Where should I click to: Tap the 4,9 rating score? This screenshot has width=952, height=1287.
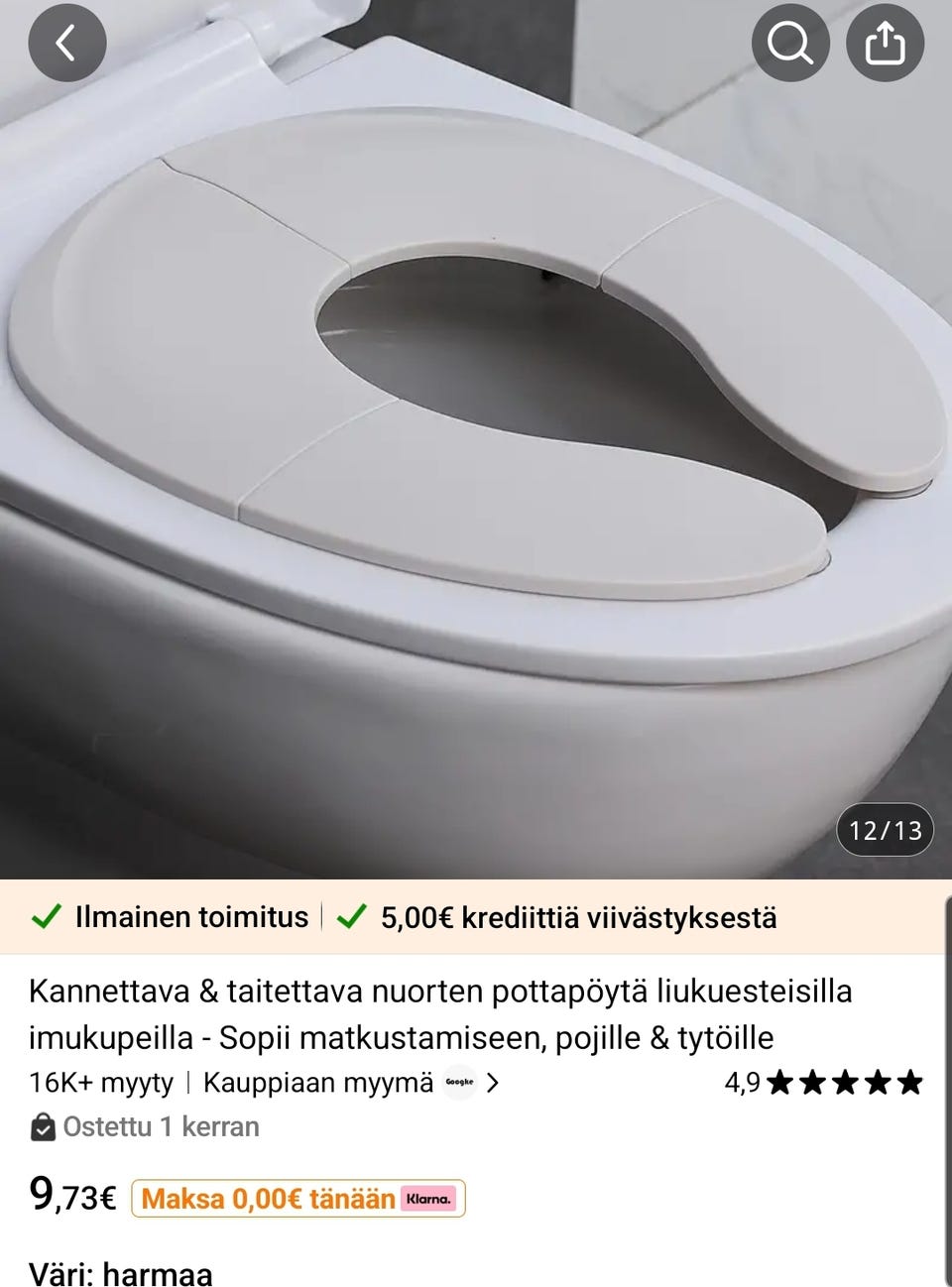[x=742, y=1083]
